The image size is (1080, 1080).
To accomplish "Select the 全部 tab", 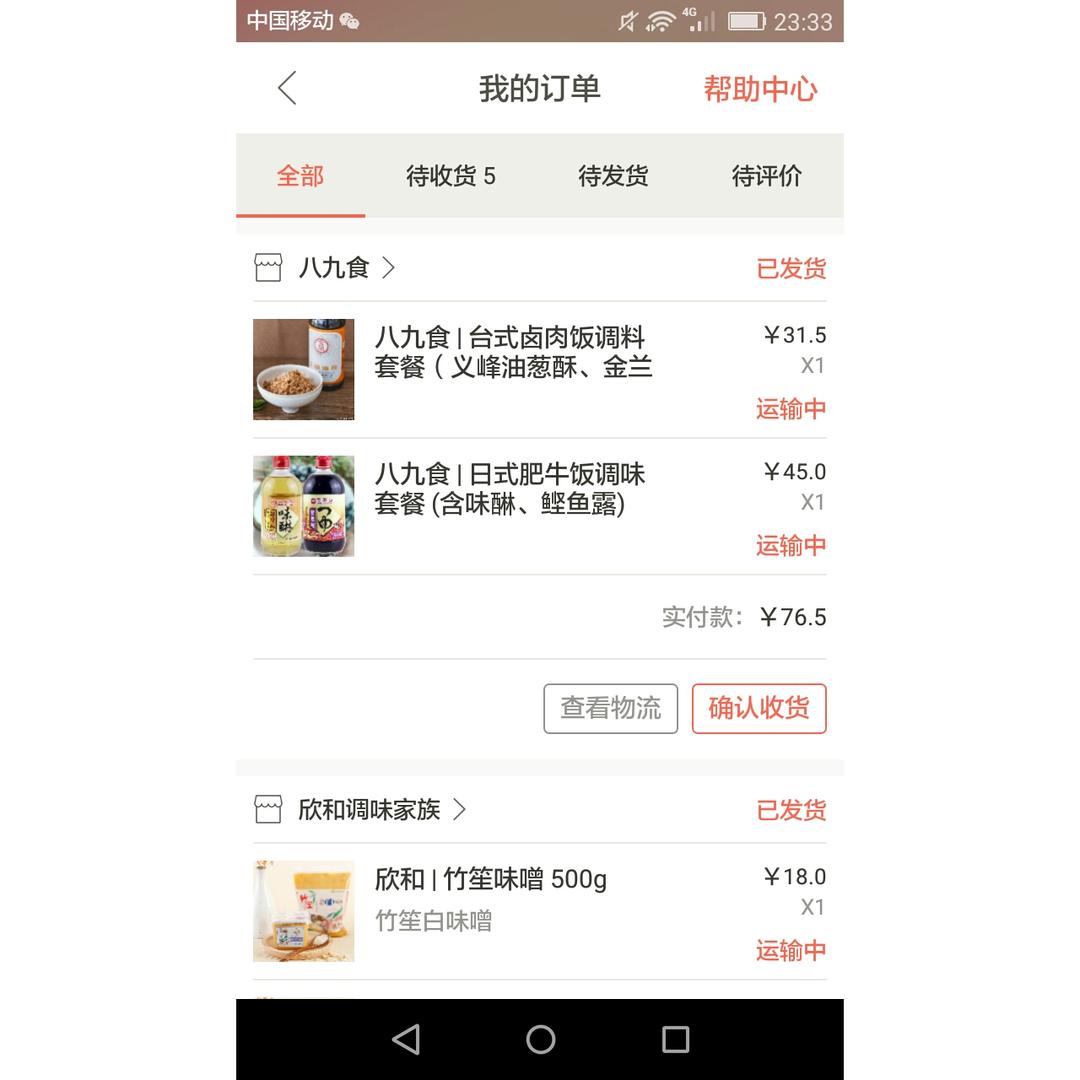I will [300, 176].
